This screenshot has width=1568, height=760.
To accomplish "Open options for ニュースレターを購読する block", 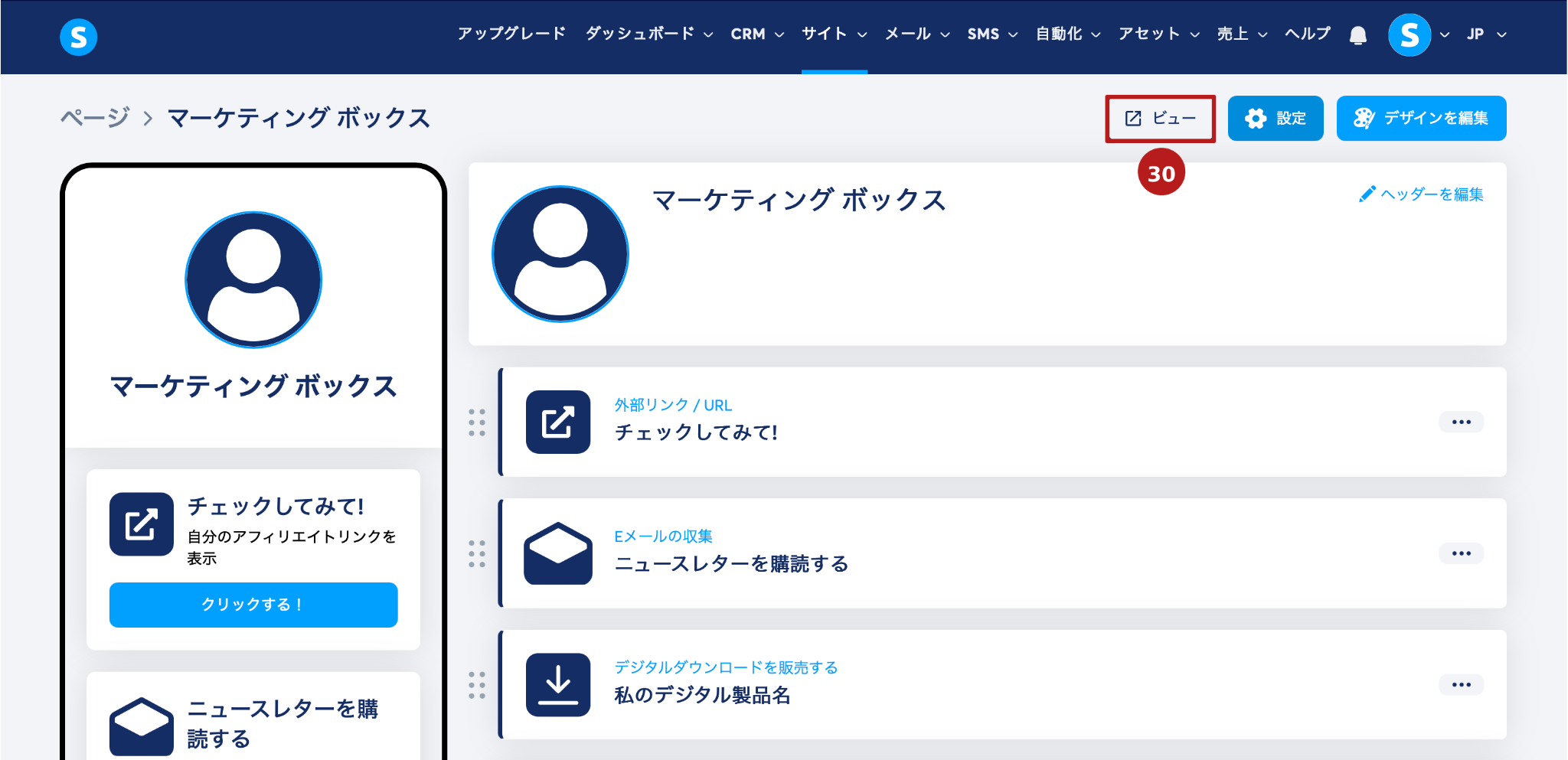I will tap(1461, 553).
